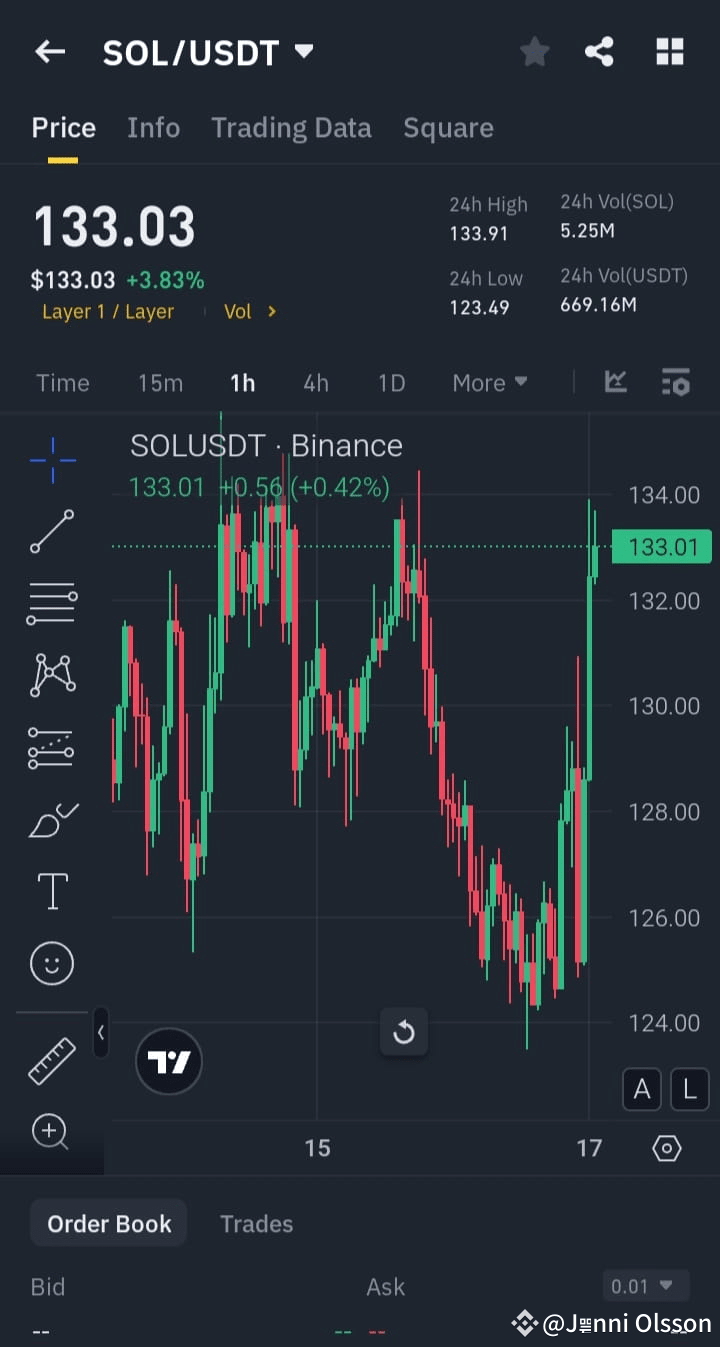Switch to the Trading Data tab
This screenshot has width=720, height=1347.
click(291, 127)
